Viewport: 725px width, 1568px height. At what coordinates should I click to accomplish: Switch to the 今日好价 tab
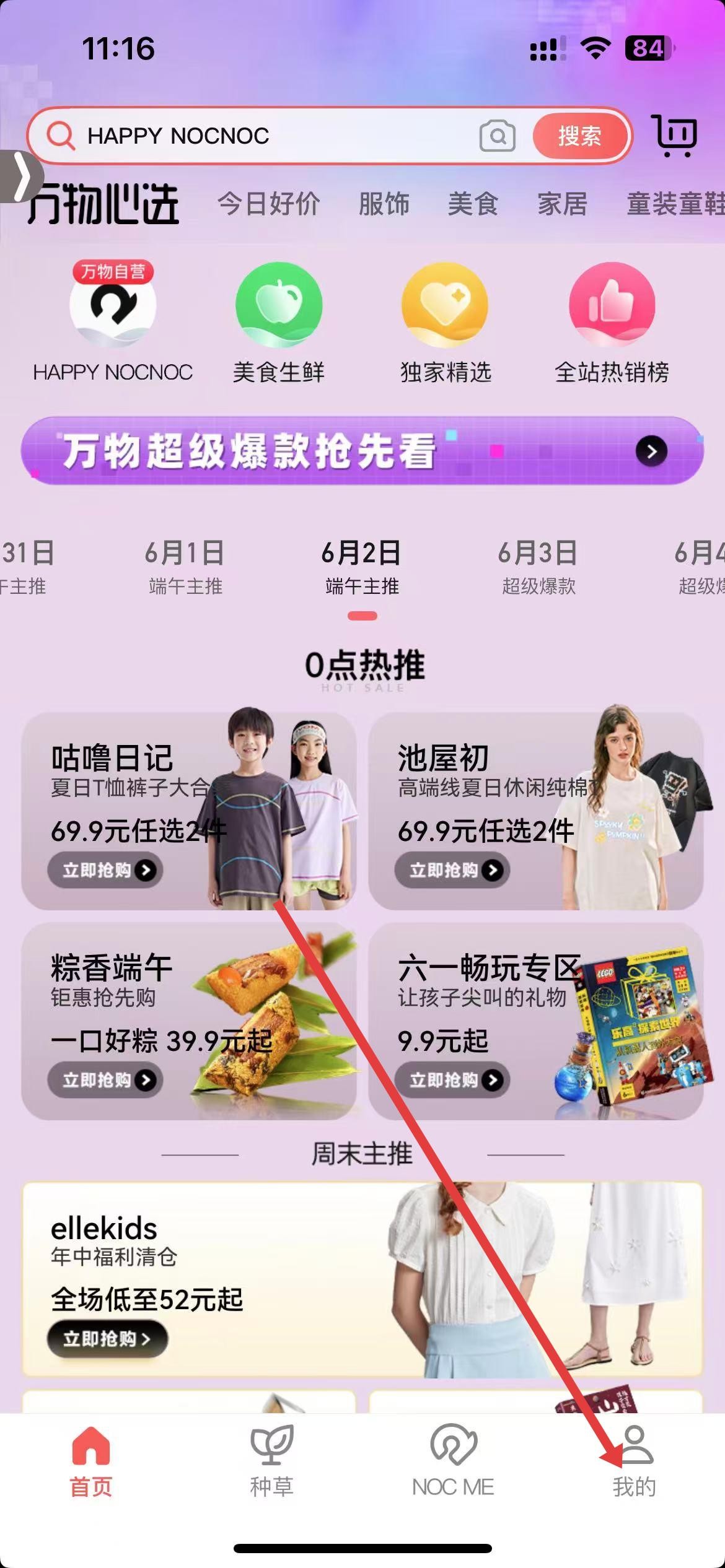pyautogui.click(x=268, y=204)
